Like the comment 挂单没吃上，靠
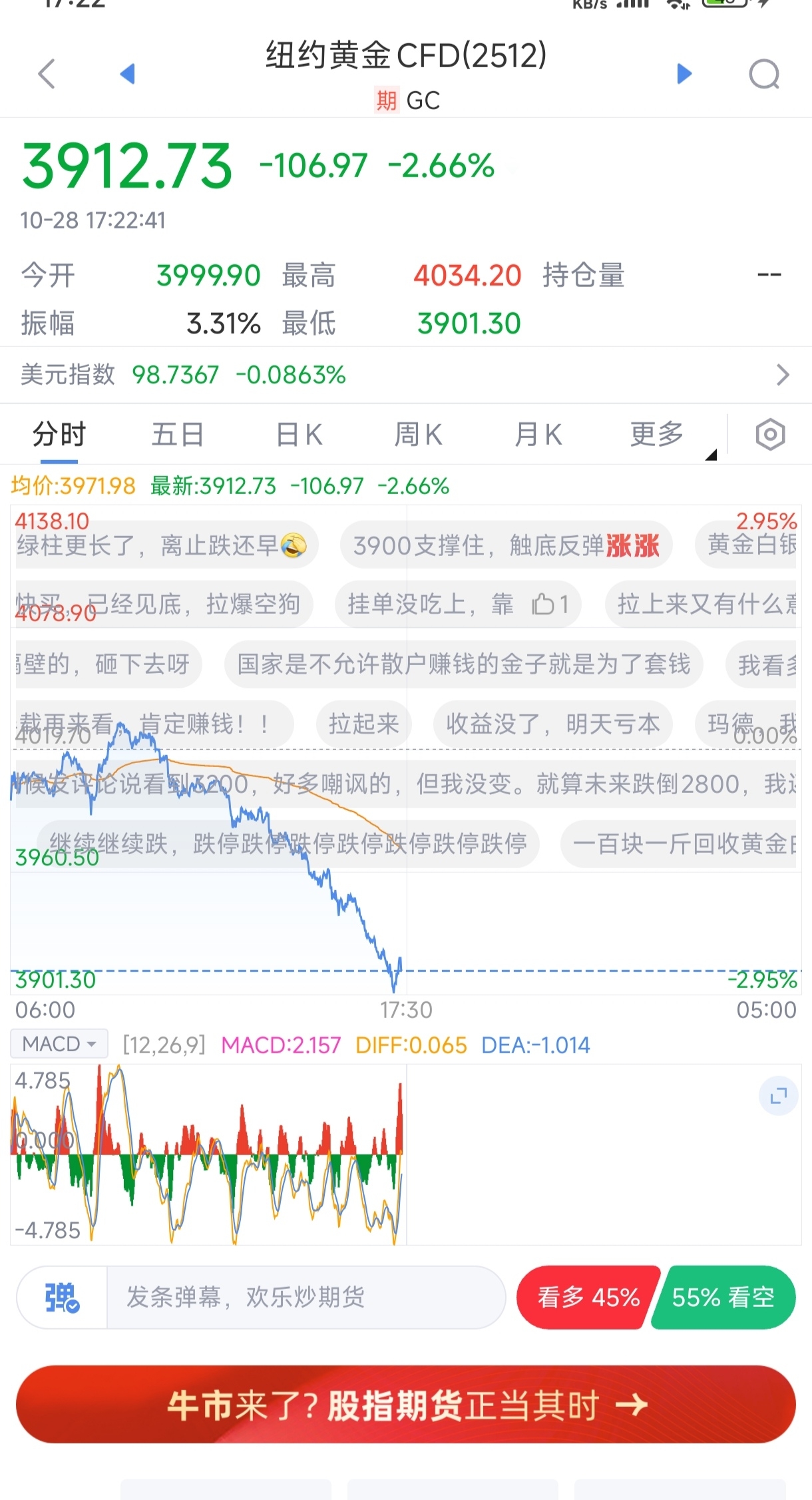The height and width of the screenshot is (1500, 812). coord(550,605)
